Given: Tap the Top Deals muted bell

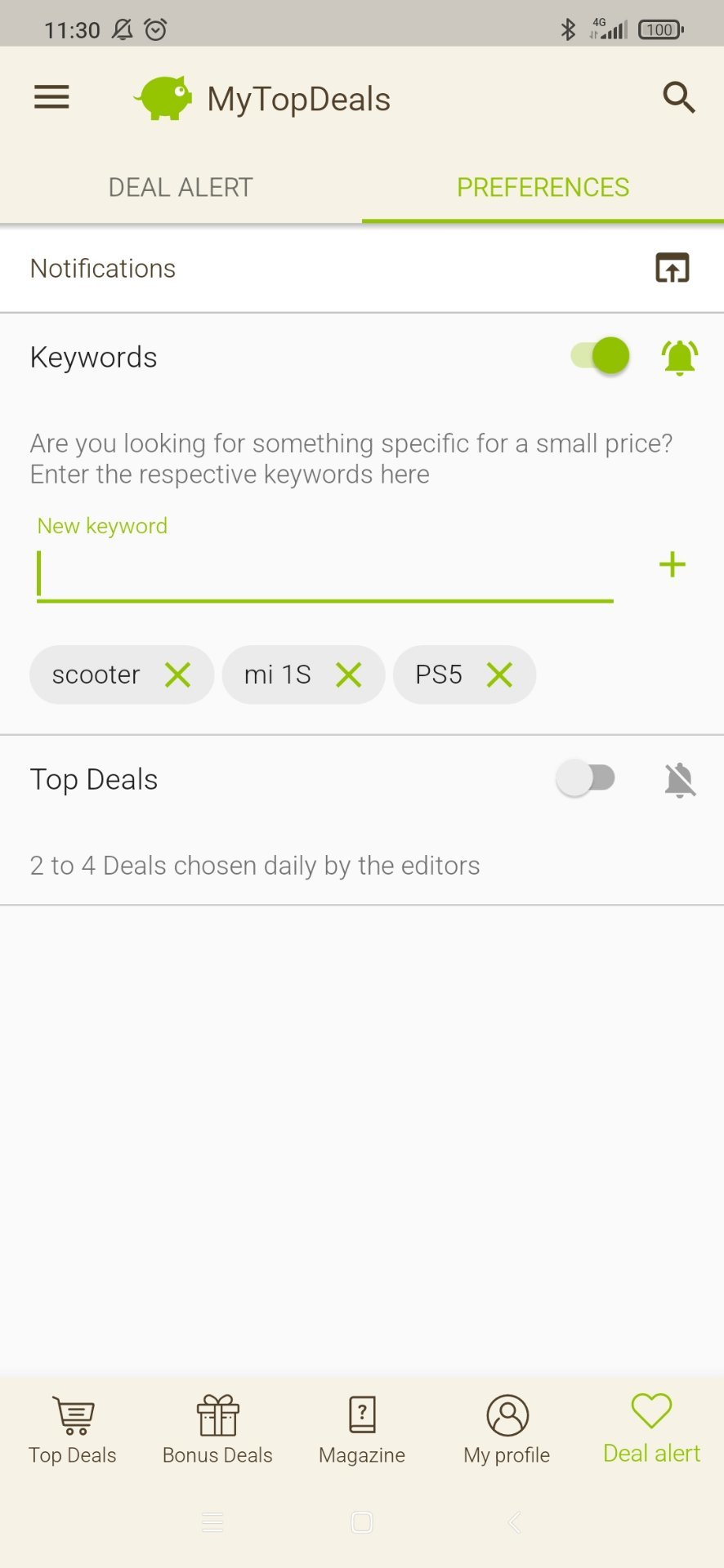Looking at the screenshot, I should (680, 779).
